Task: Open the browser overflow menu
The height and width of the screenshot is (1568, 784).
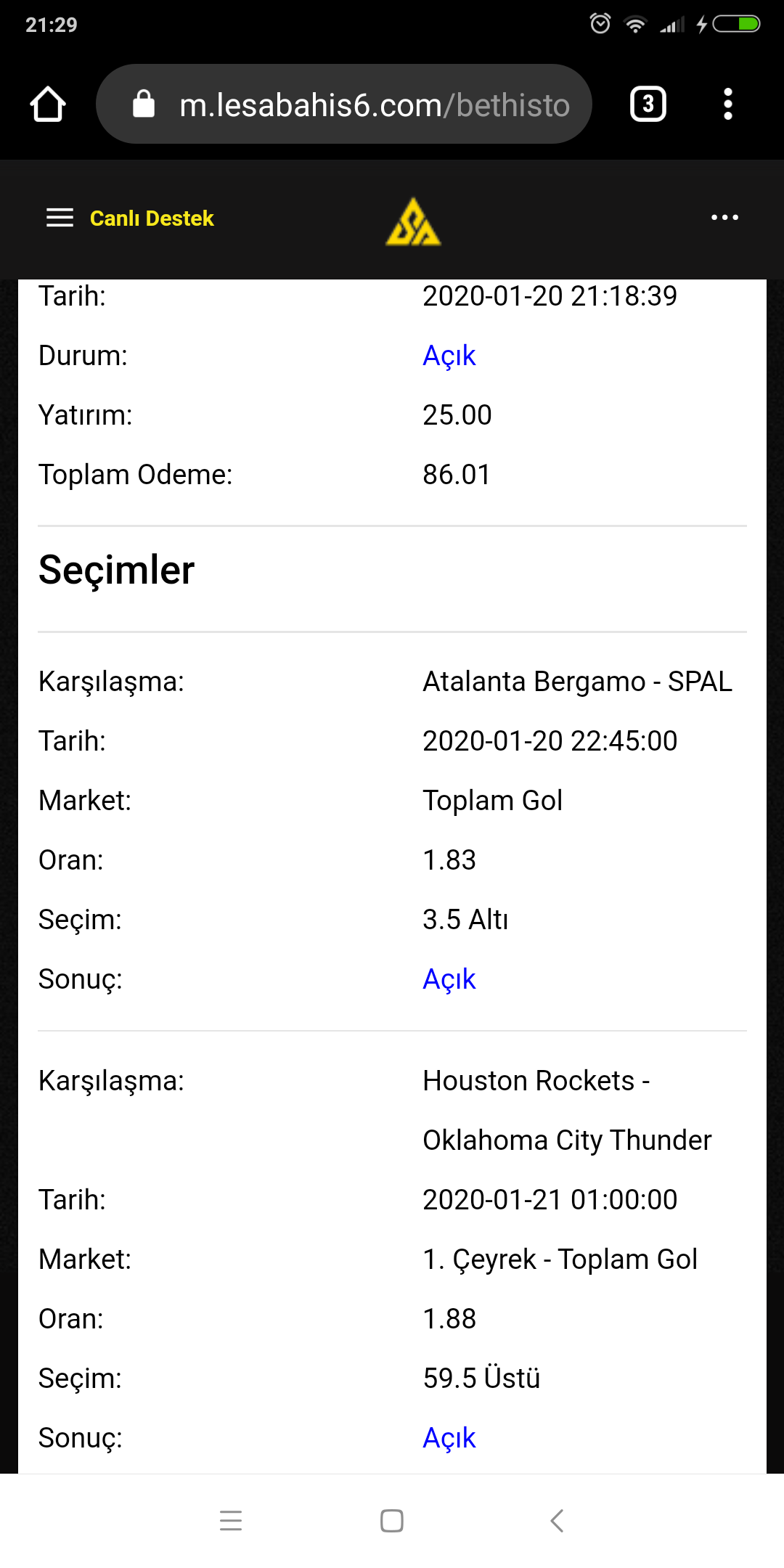Action: pos(728,104)
